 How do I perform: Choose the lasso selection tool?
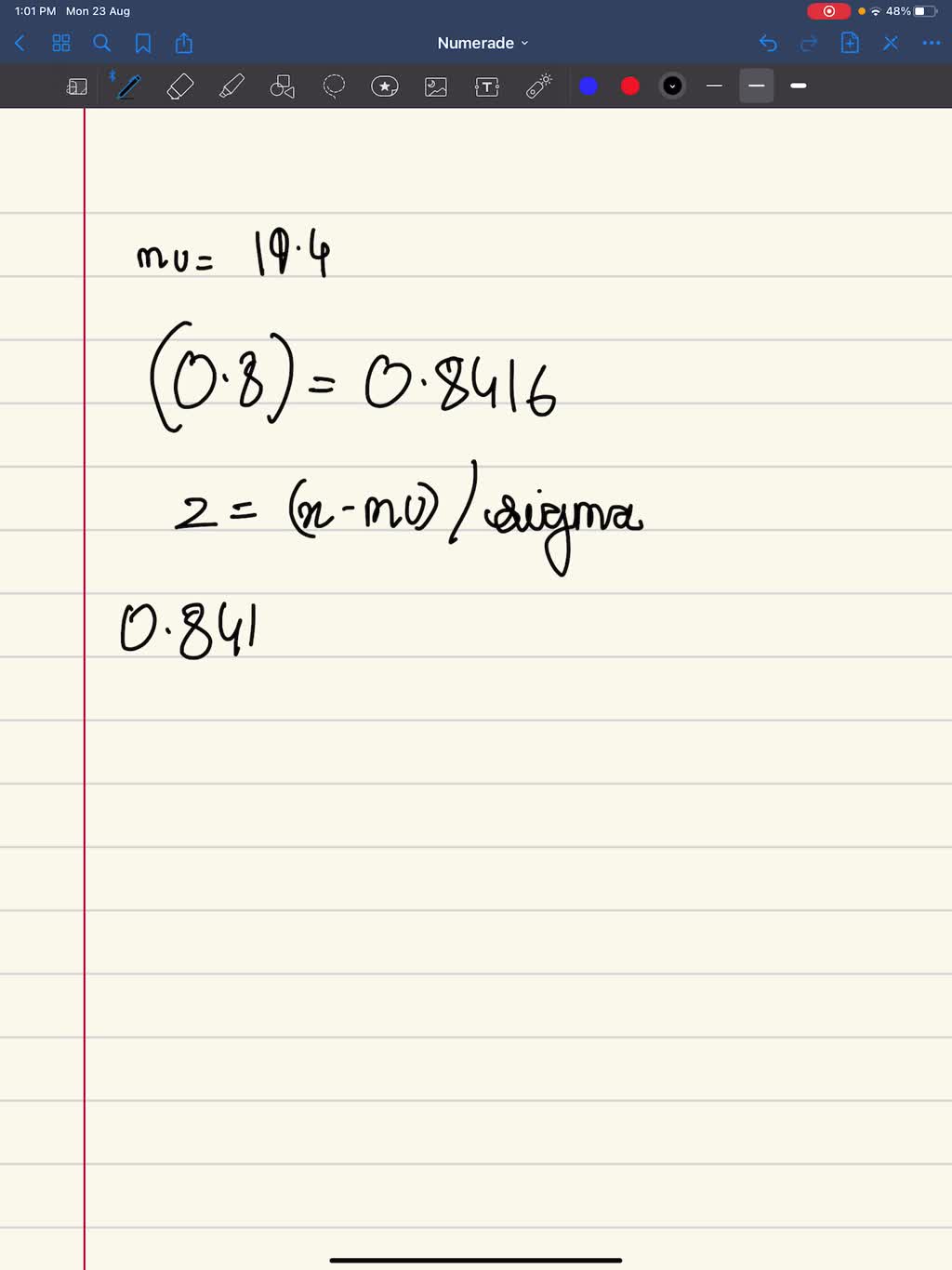click(x=334, y=86)
